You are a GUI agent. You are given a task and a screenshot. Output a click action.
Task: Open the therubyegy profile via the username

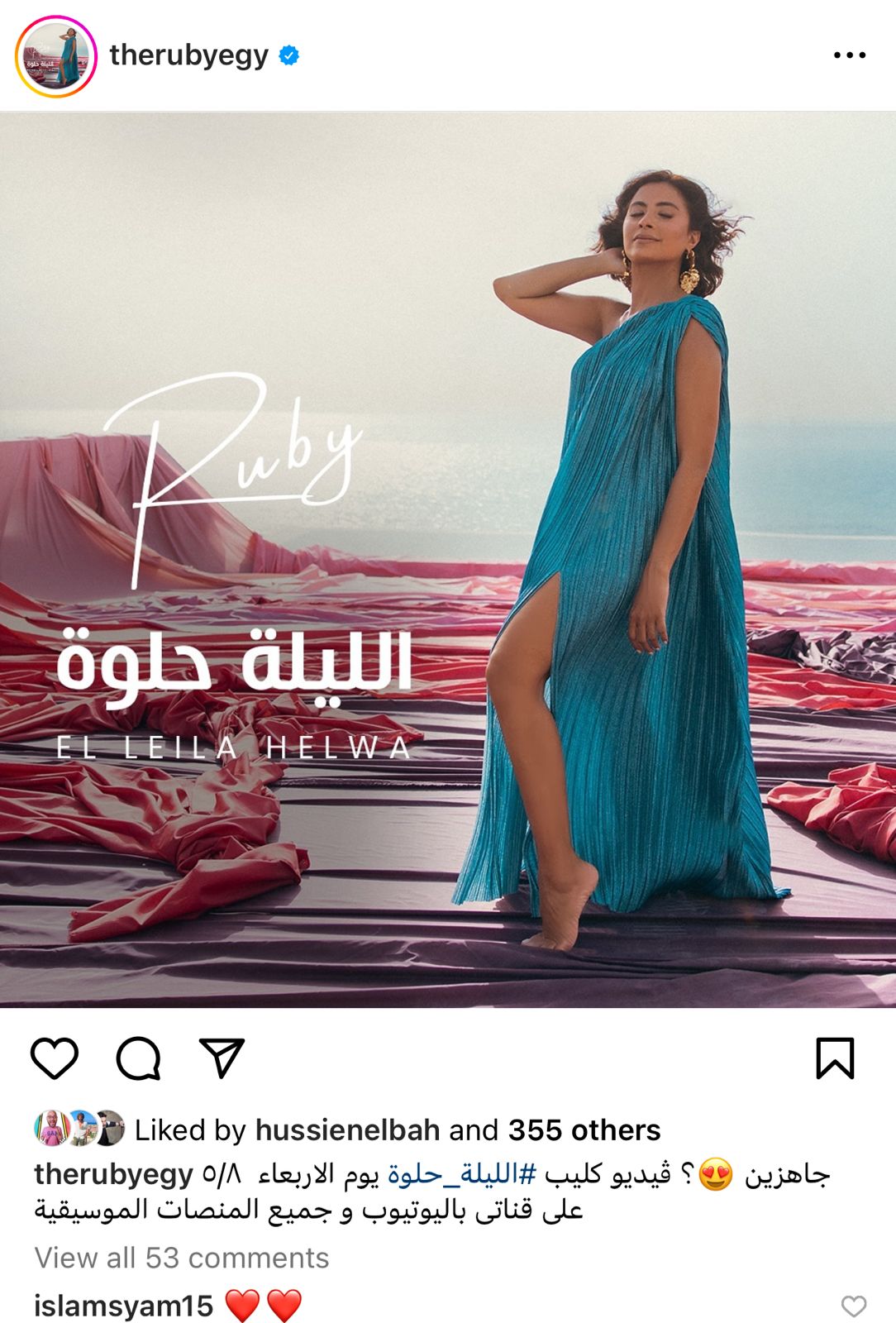[188, 55]
